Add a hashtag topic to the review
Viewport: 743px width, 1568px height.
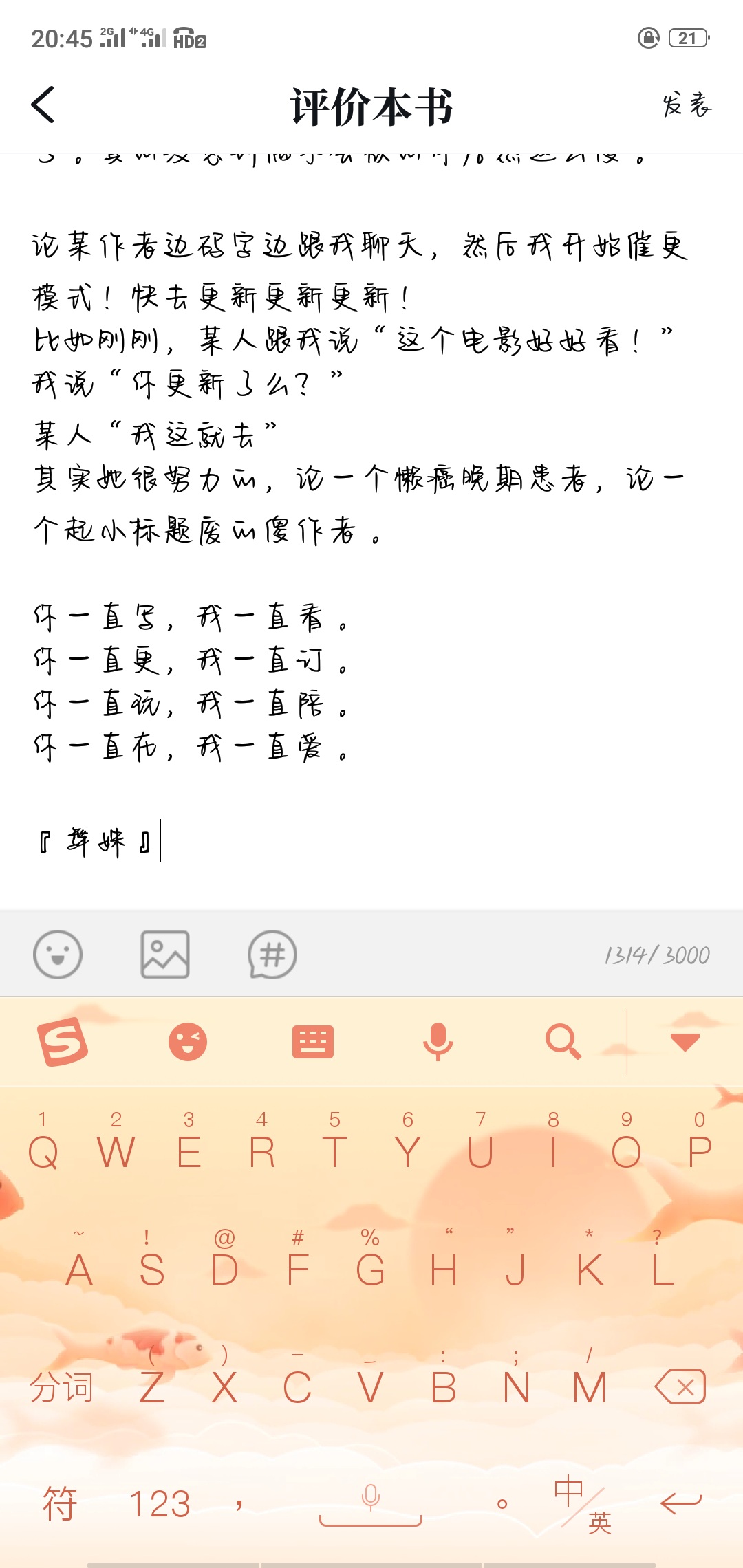coord(272,955)
